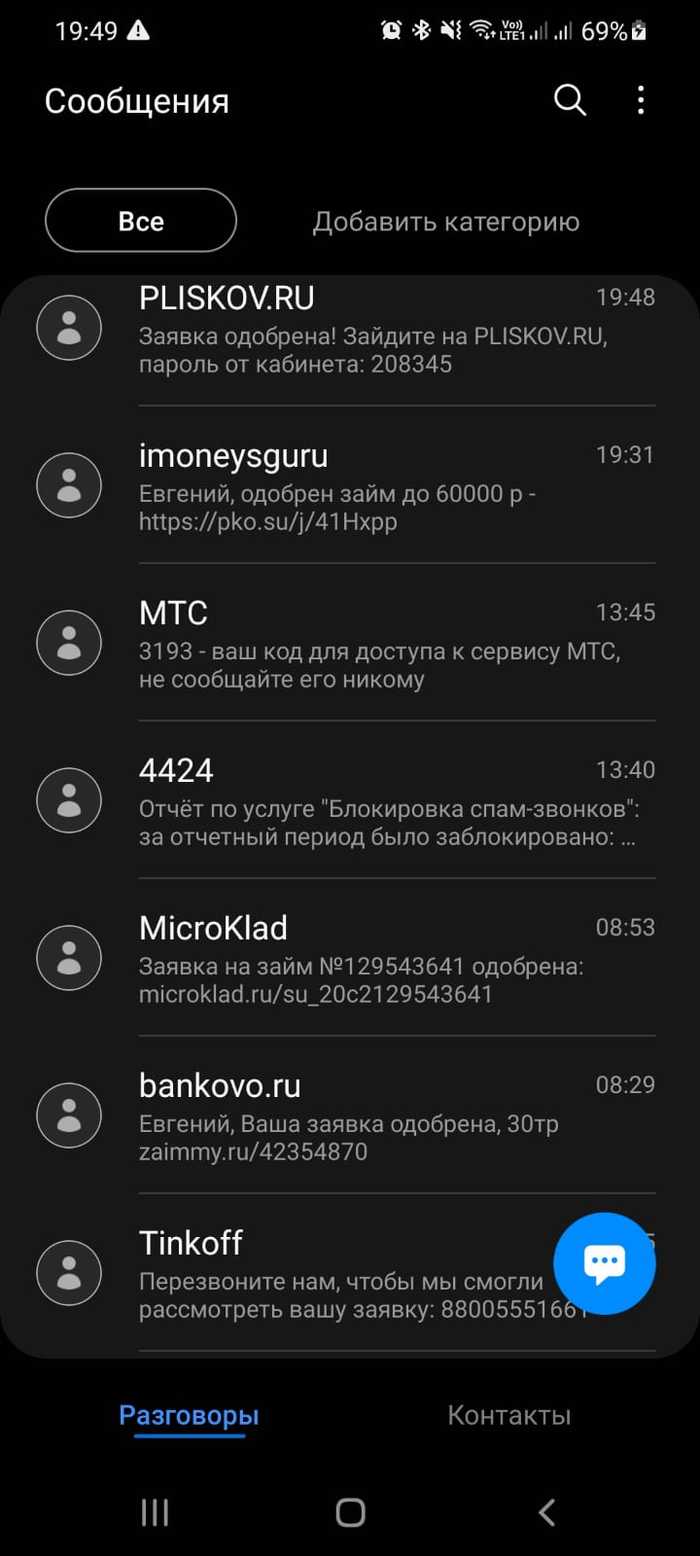Viewport: 700px width, 1556px height.
Task: Switch to the Контакты tab
Action: coord(509,1415)
